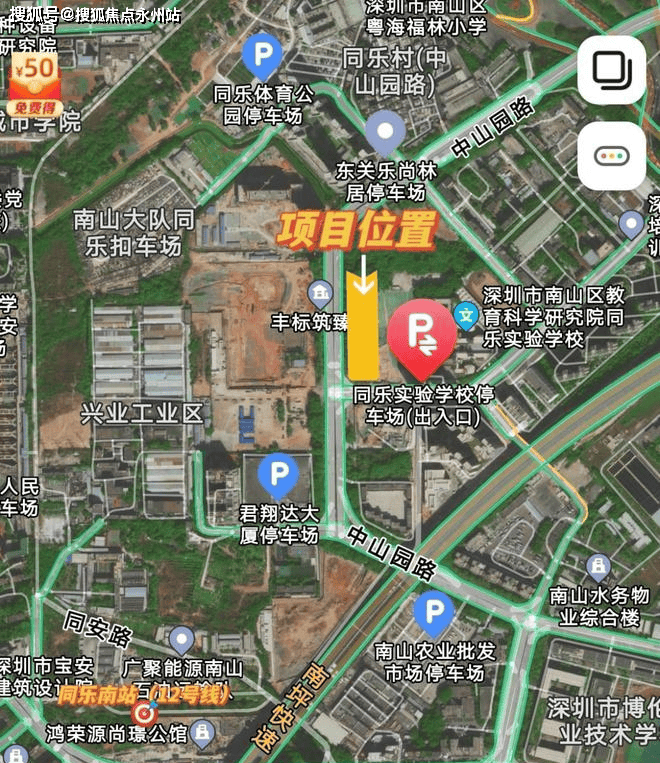This screenshot has height=763, width=660.
Task: Select the 丰标筑臻 building marker
Action: pos(321,293)
